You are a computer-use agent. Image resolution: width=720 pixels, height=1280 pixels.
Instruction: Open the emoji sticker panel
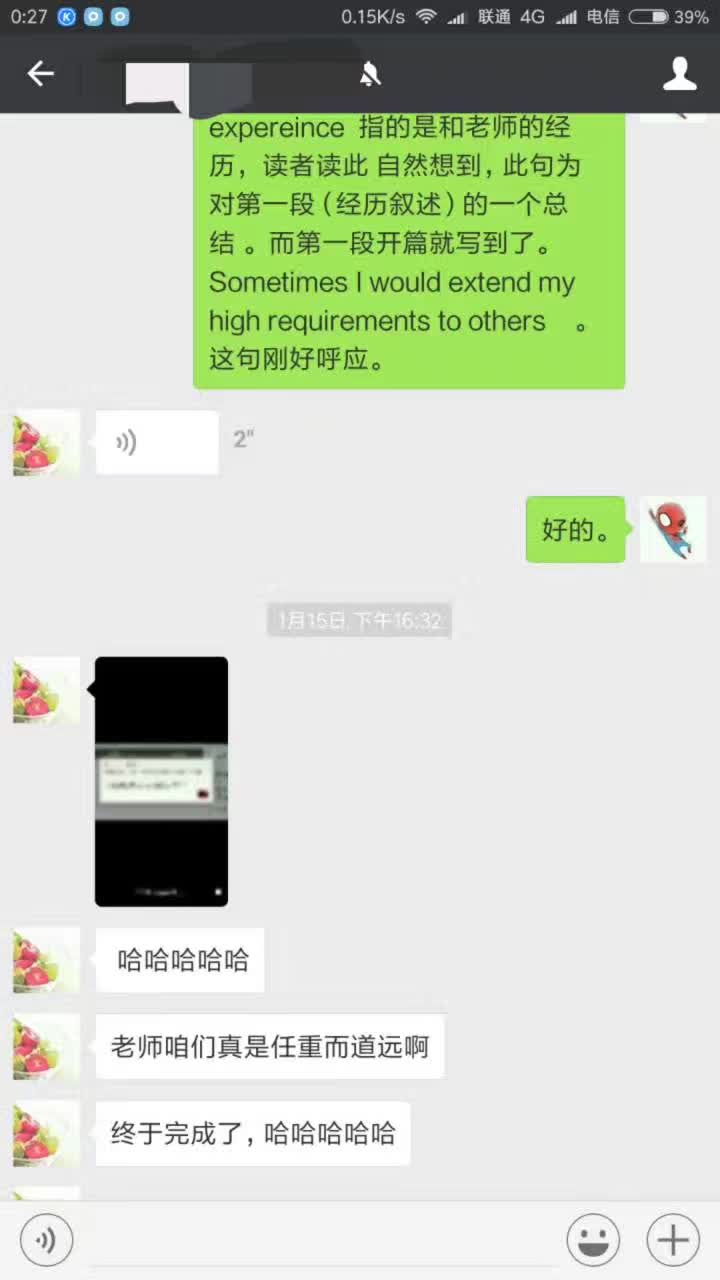coord(593,1241)
